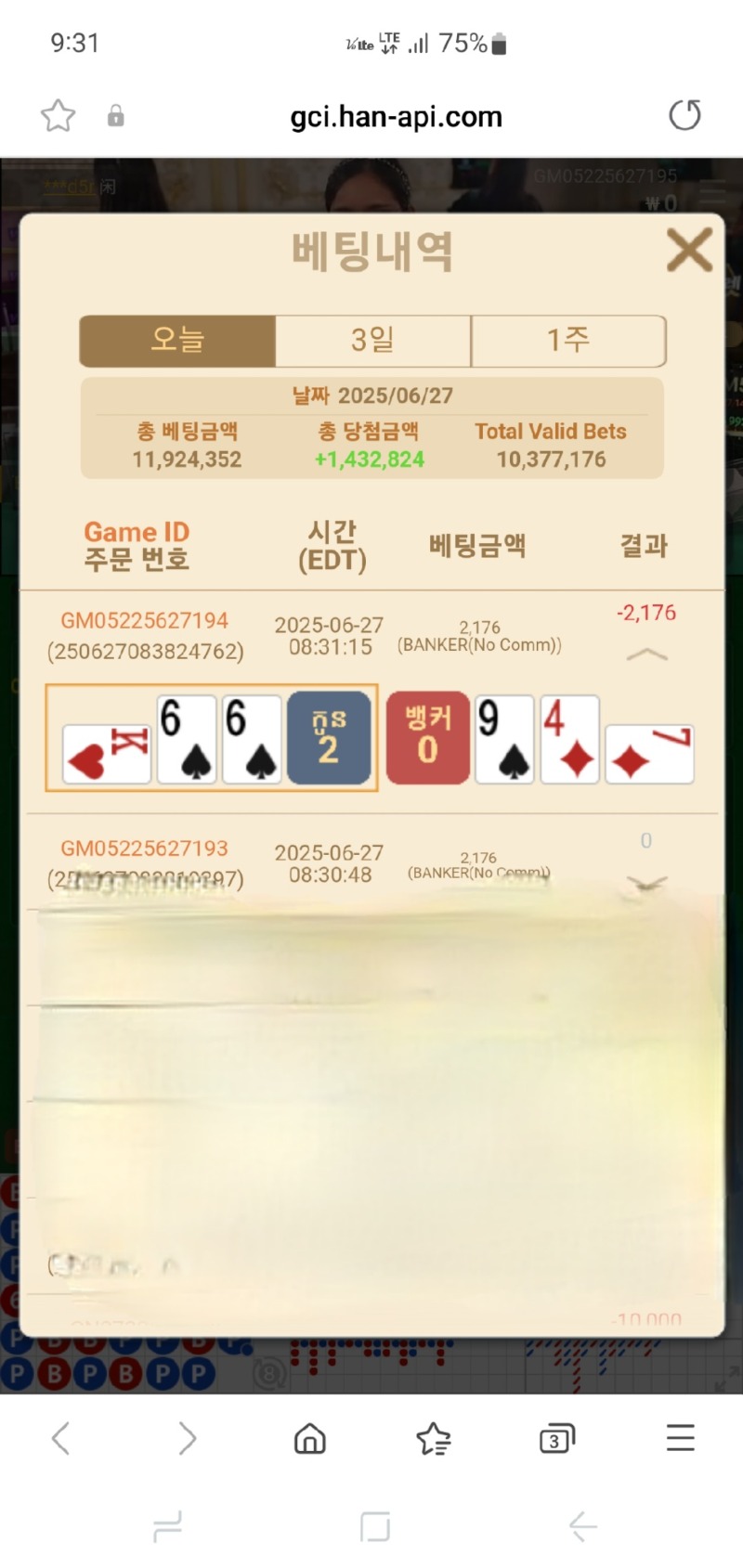Switch to the 1주 tab
Image resolution: width=743 pixels, height=1568 pixels.
(x=568, y=341)
